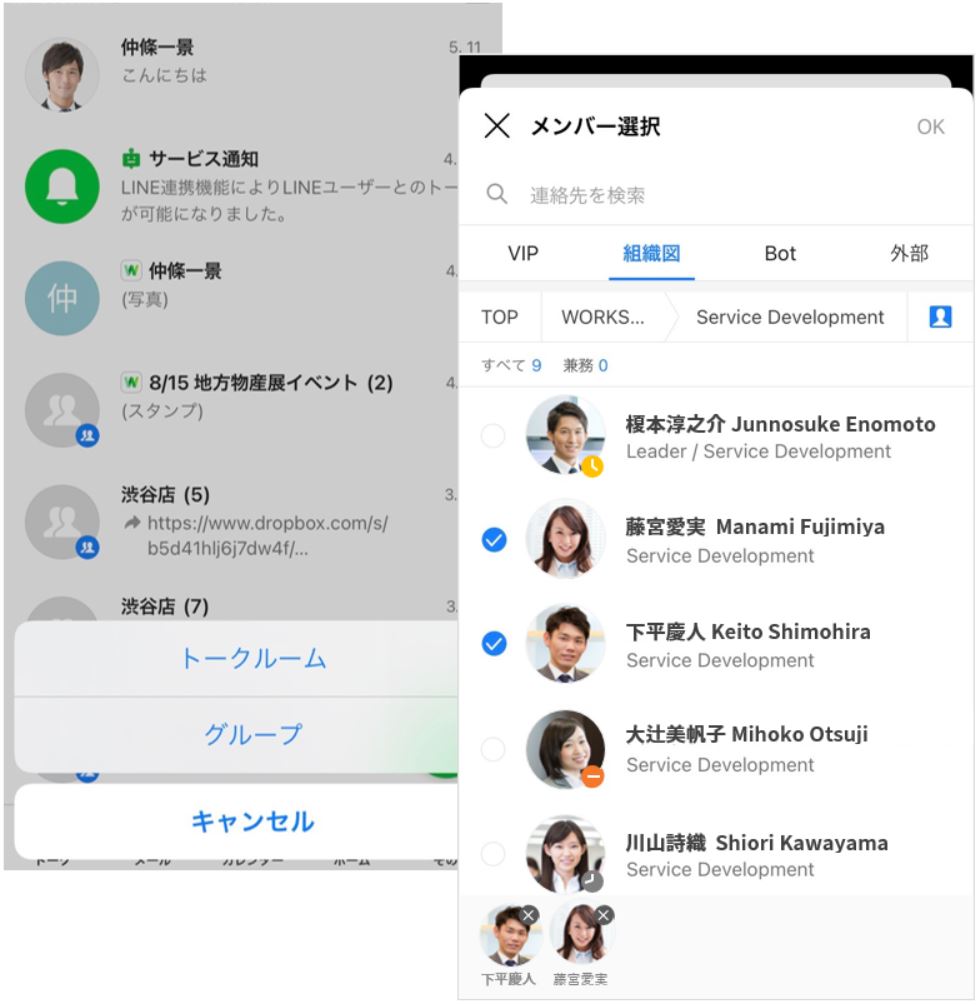Remove 下平慶人 from the selected chips
This screenshot has height=1005, width=979.
pos(529,915)
